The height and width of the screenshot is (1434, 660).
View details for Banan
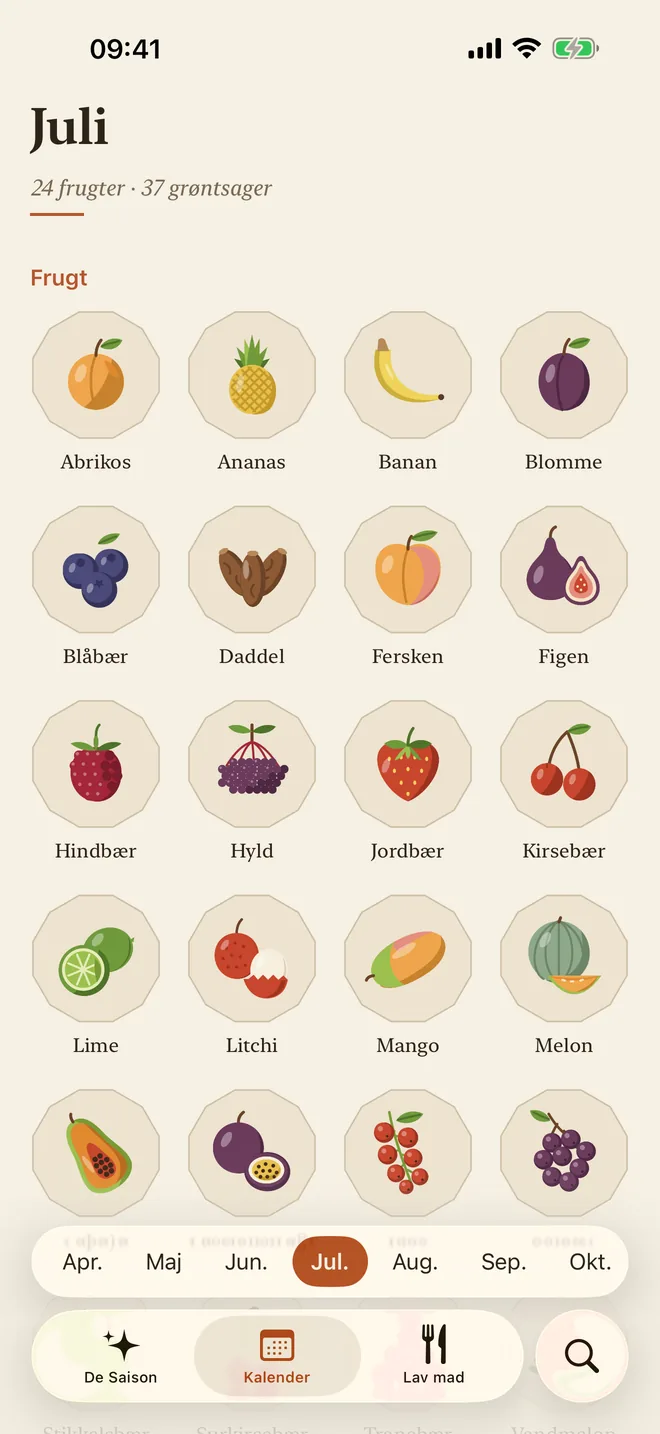(408, 391)
